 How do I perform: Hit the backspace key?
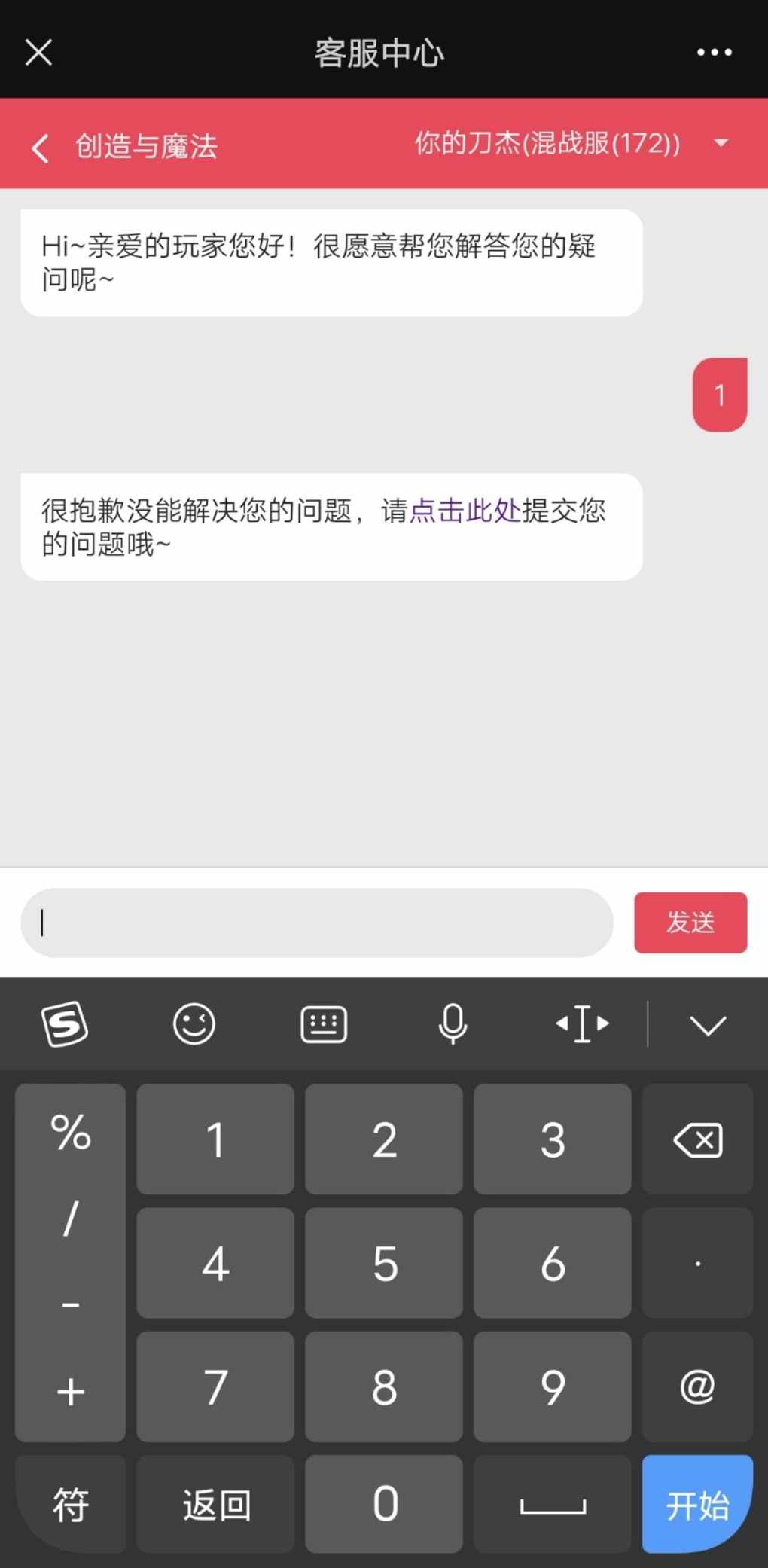click(x=697, y=1139)
